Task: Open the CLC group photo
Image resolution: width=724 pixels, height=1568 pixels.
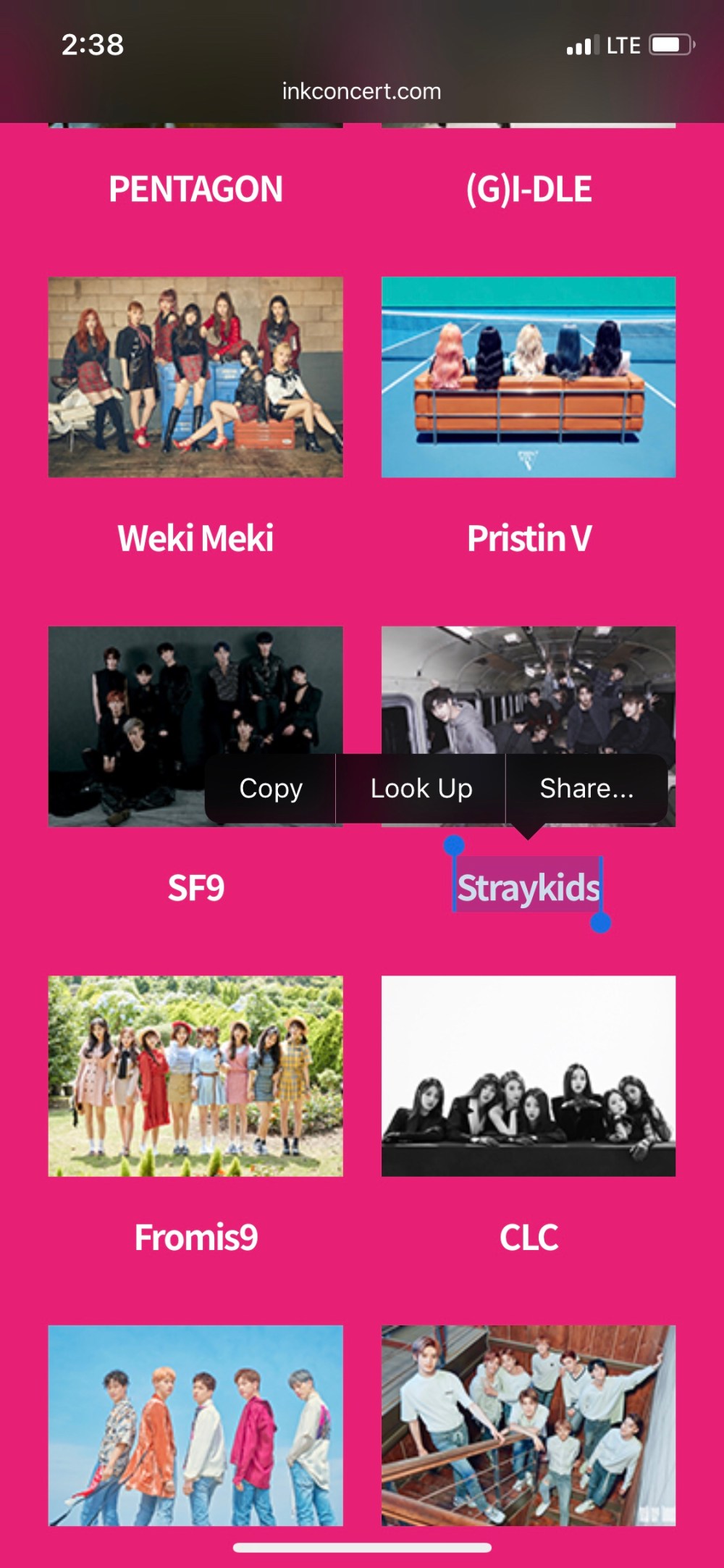Action: click(529, 1076)
